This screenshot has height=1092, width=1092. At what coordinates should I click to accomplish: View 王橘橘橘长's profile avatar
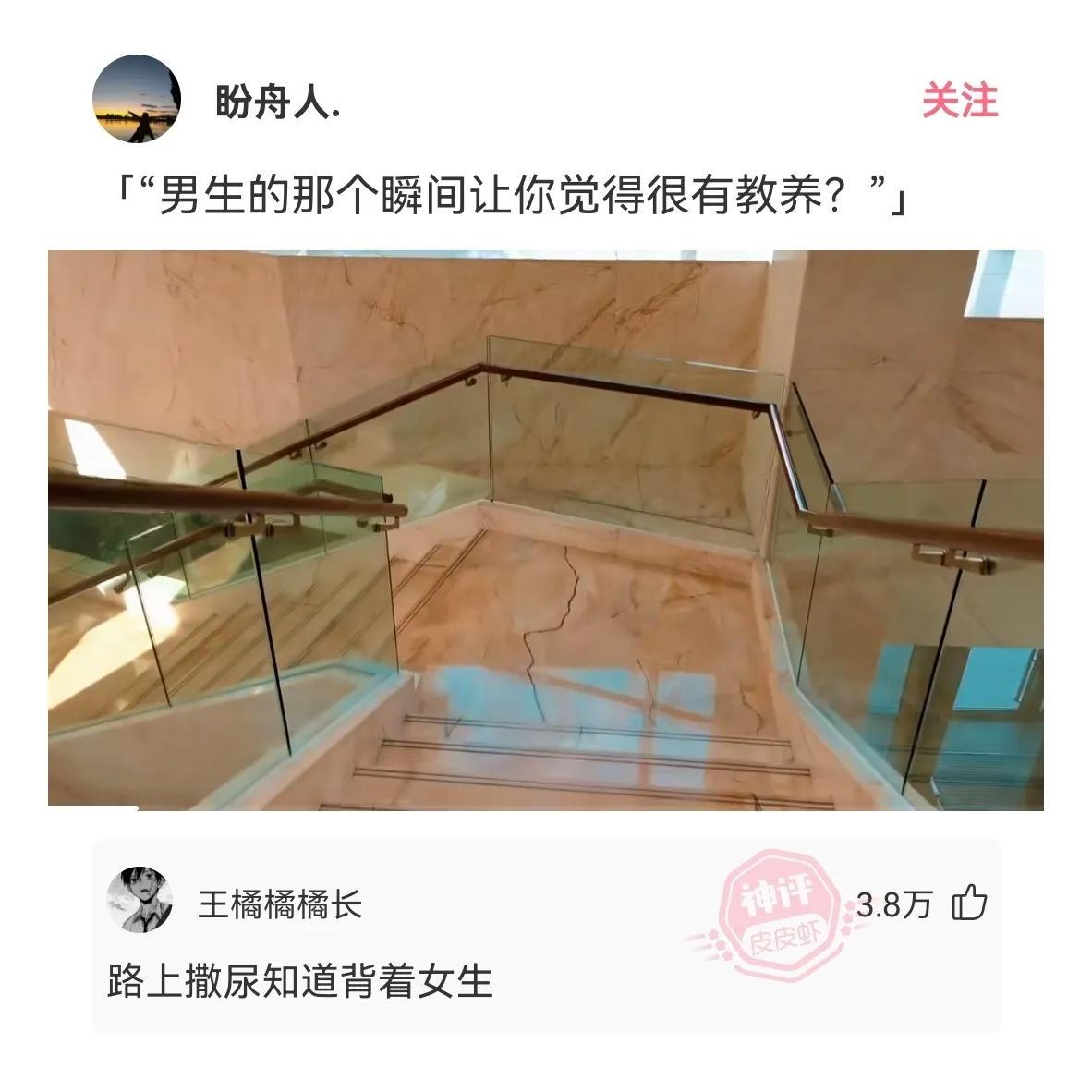click(140, 899)
